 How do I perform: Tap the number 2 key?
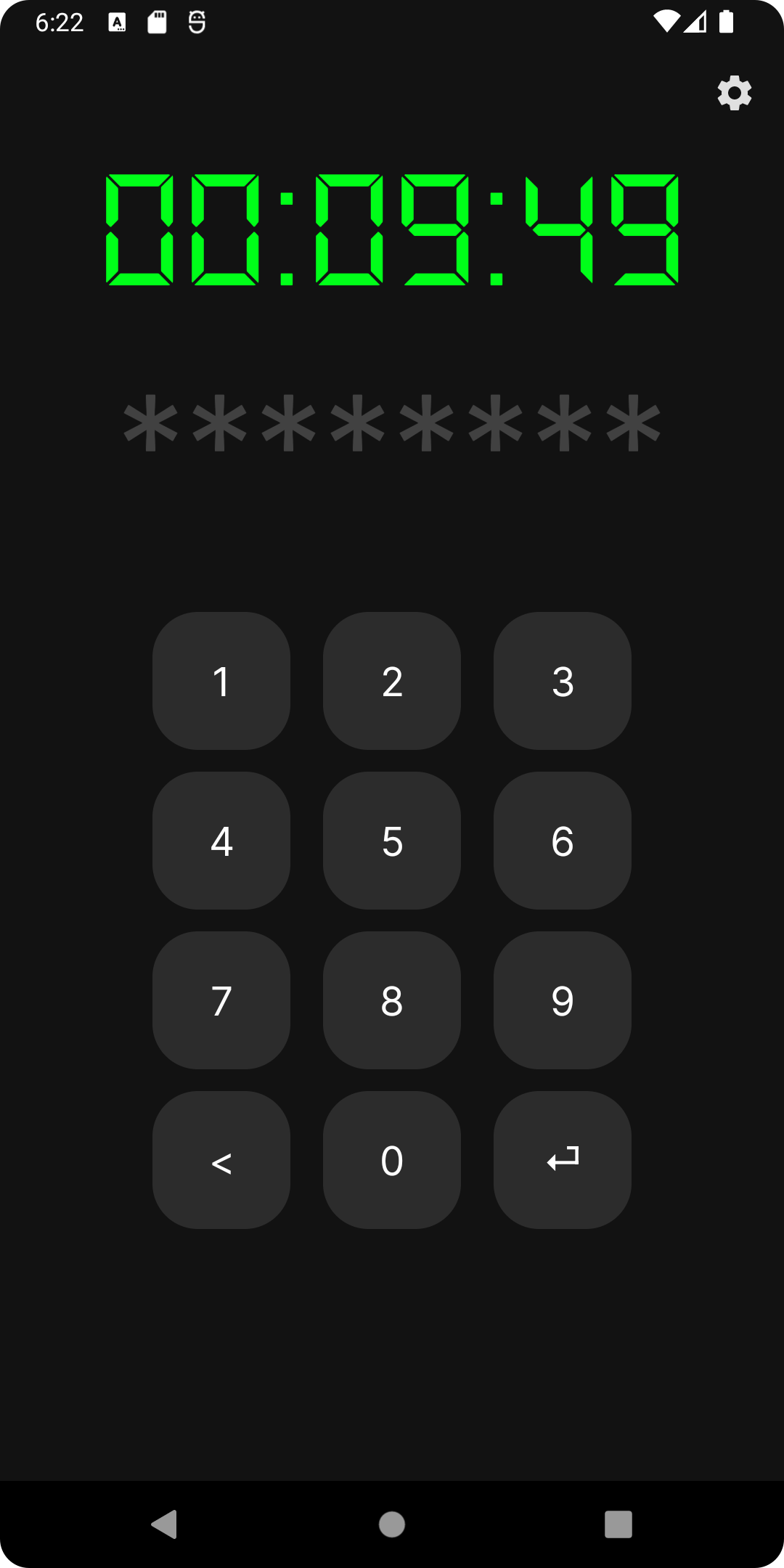point(392,681)
